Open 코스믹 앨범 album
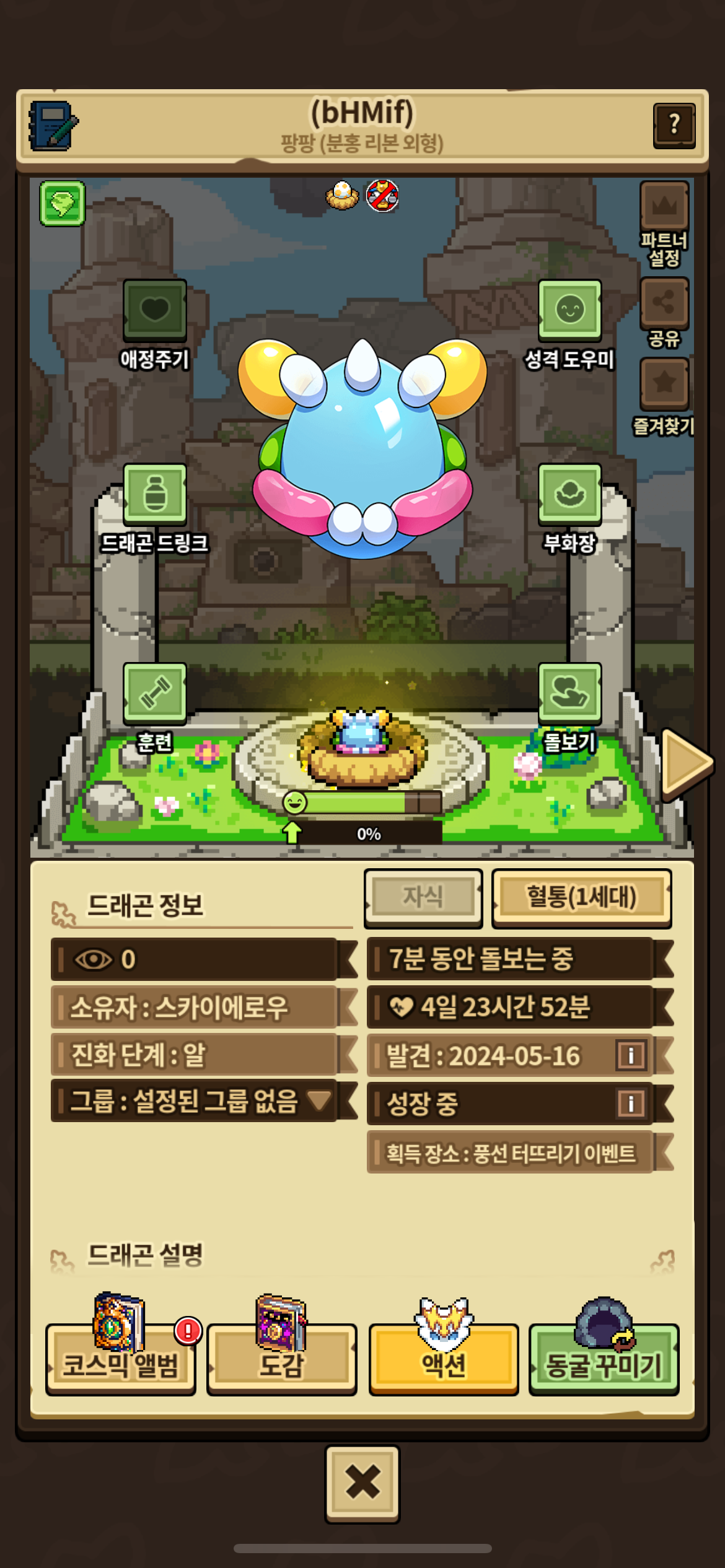The width and height of the screenshot is (725, 1568). coord(121,1359)
